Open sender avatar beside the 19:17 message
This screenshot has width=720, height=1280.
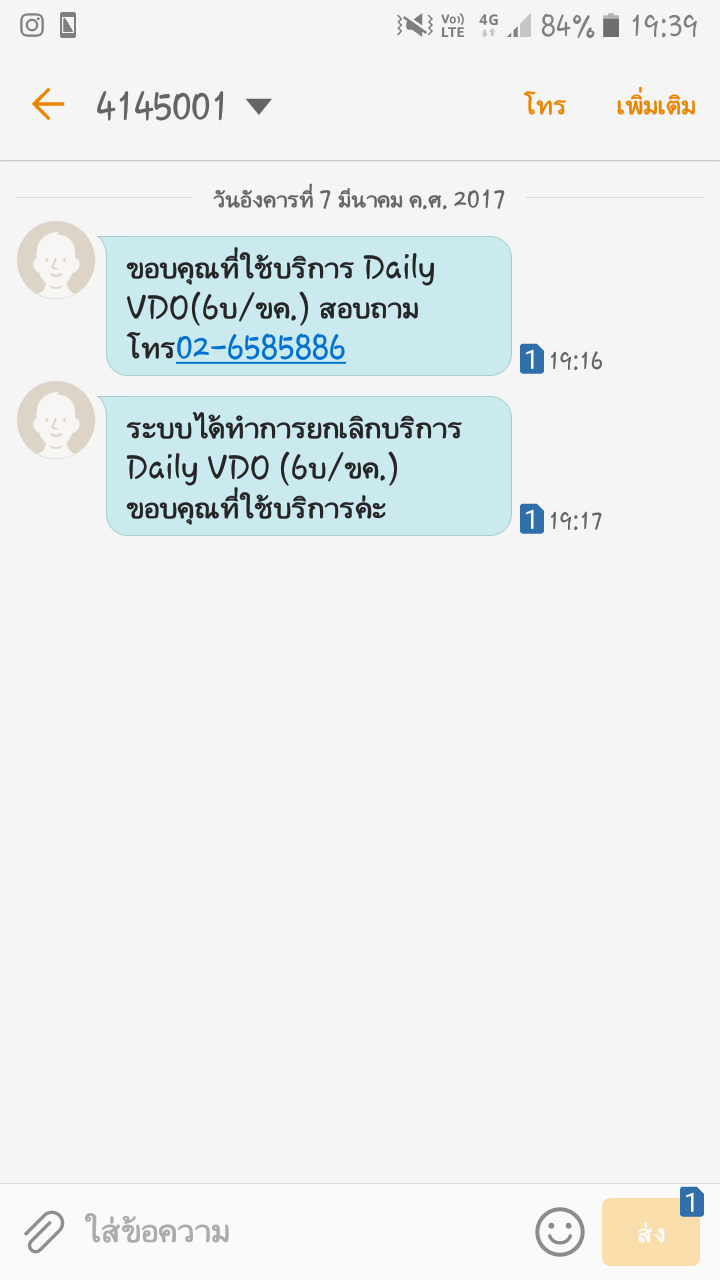56,420
